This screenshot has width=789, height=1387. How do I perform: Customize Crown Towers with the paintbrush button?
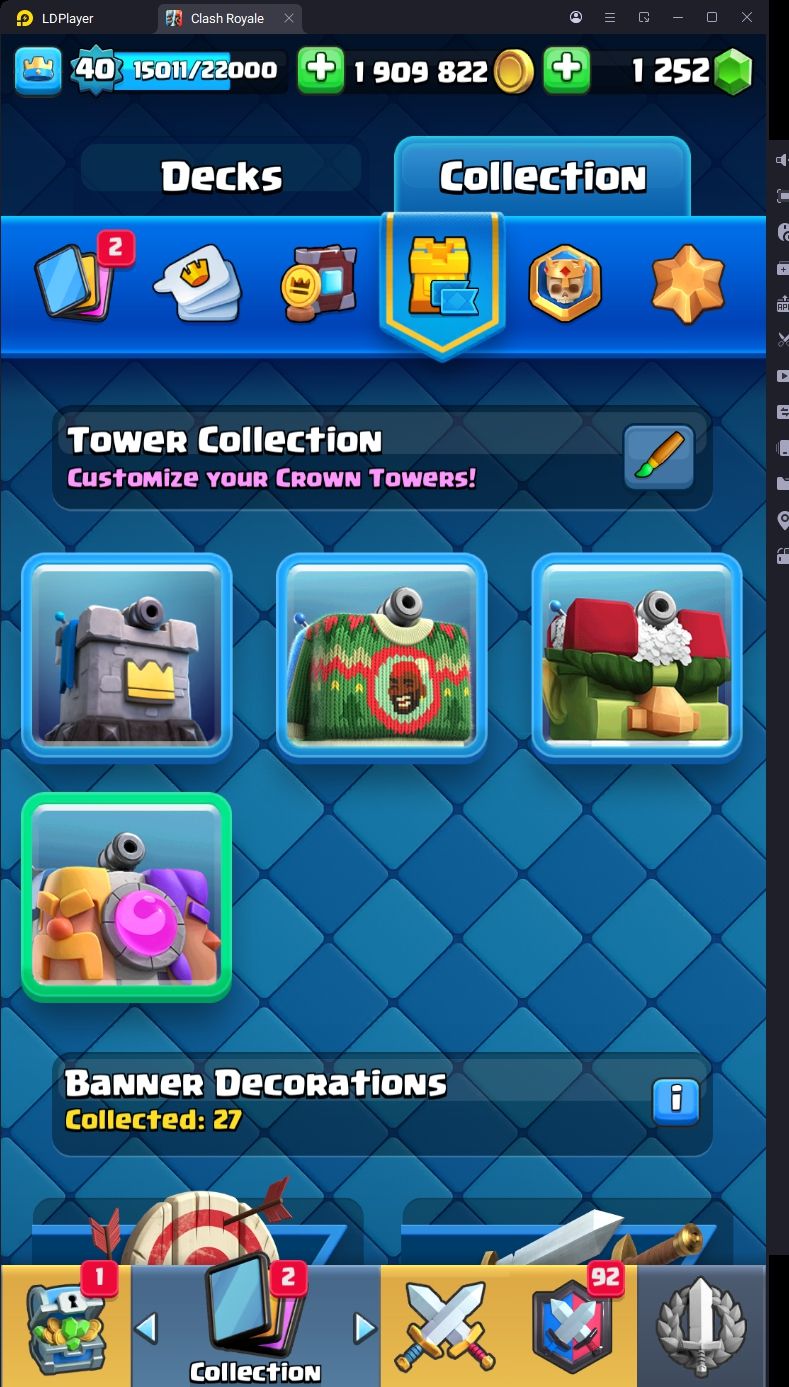[658, 457]
